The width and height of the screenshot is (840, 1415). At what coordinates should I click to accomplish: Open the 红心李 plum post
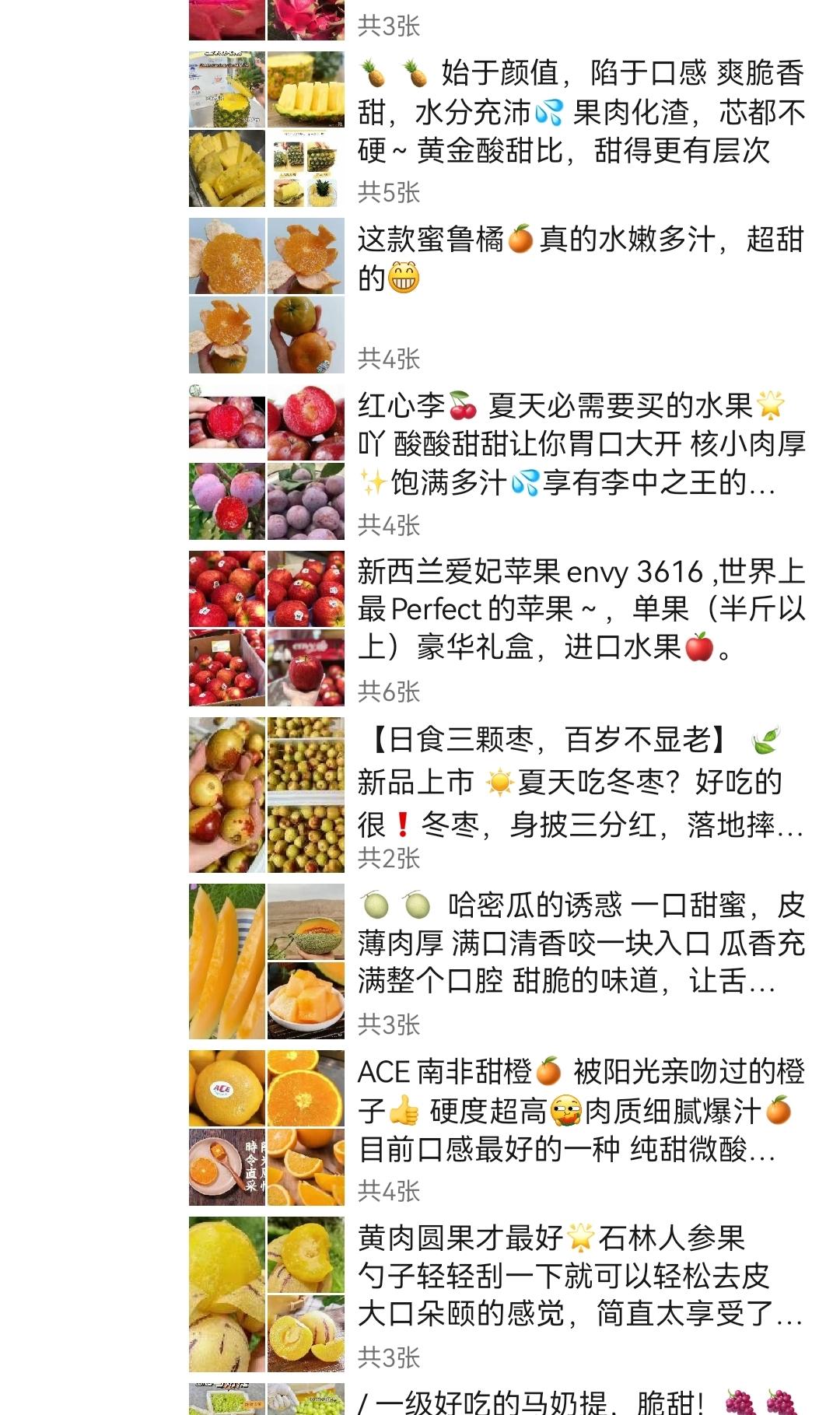tap(498, 462)
